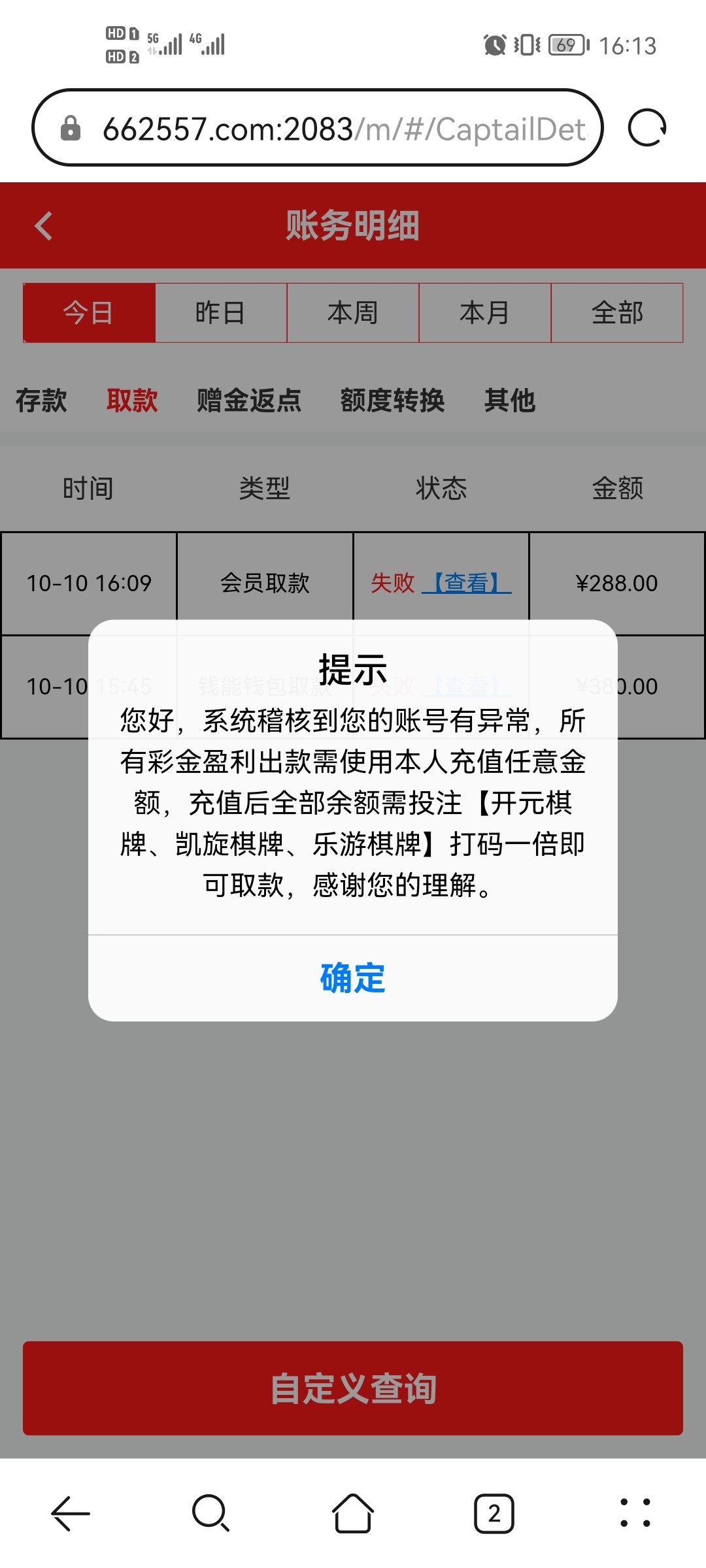Image resolution: width=706 pixels, height=1568 pixels.
Task: Select the 本月 tab
Action: pyautogui.click(x=485, y=313)
